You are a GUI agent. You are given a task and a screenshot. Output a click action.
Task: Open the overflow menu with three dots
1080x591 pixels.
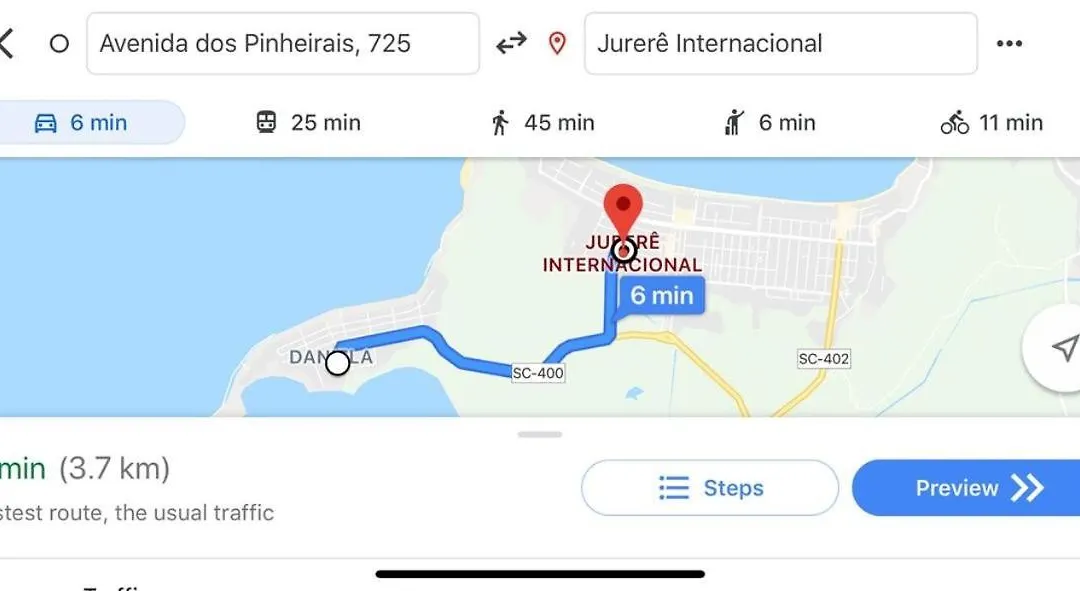(1009, 43)
